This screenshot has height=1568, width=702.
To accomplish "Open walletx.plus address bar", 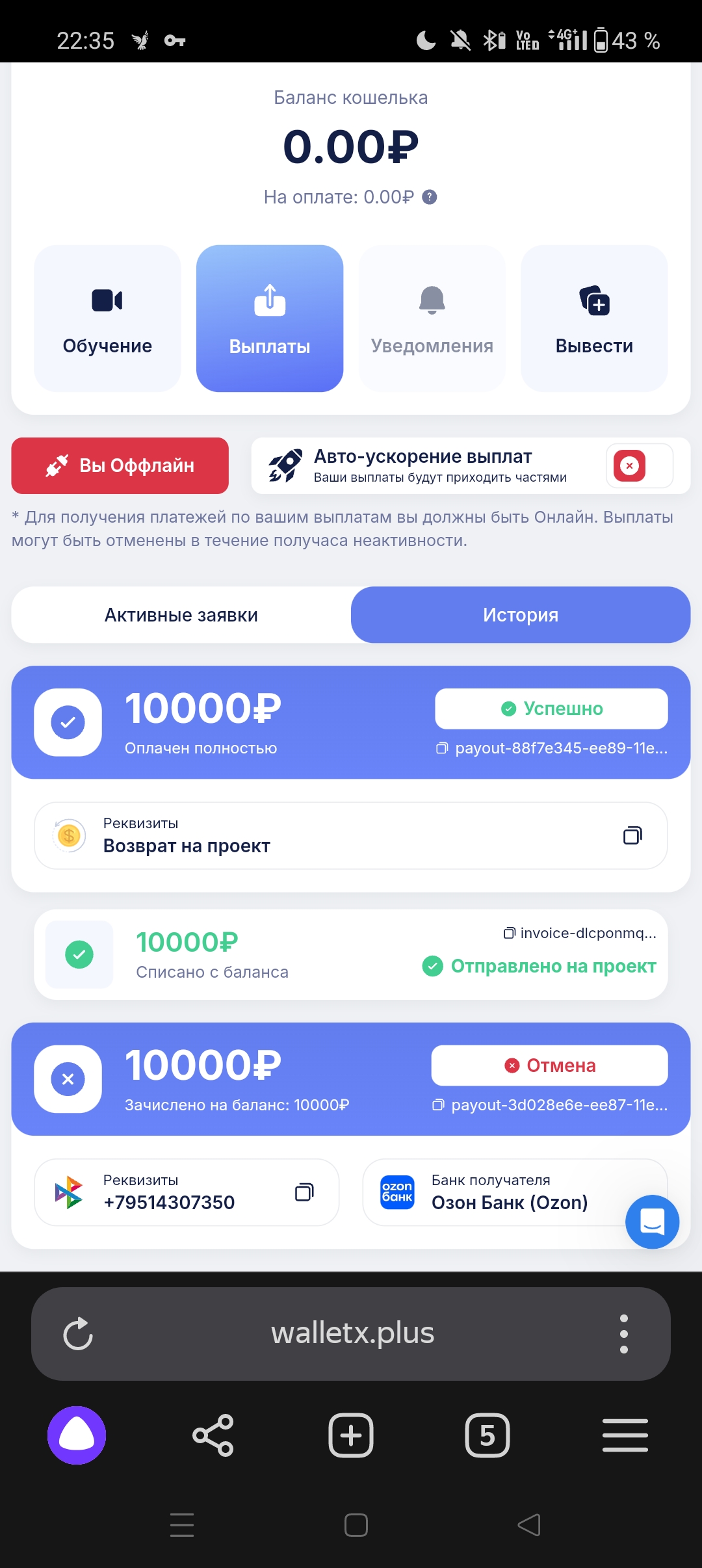I will [354, 1333].
